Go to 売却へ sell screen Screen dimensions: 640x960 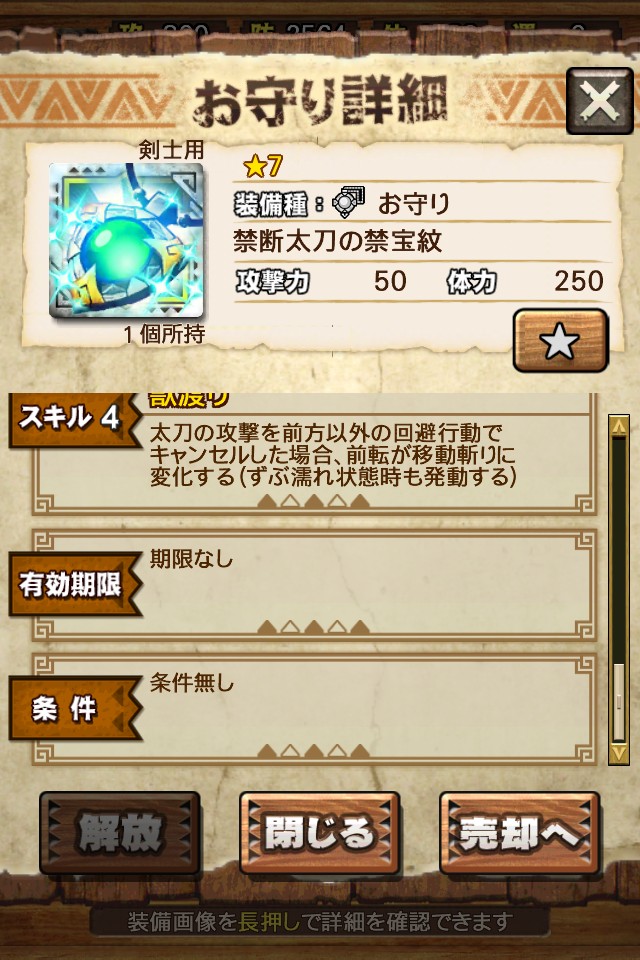tap(519, 833)
